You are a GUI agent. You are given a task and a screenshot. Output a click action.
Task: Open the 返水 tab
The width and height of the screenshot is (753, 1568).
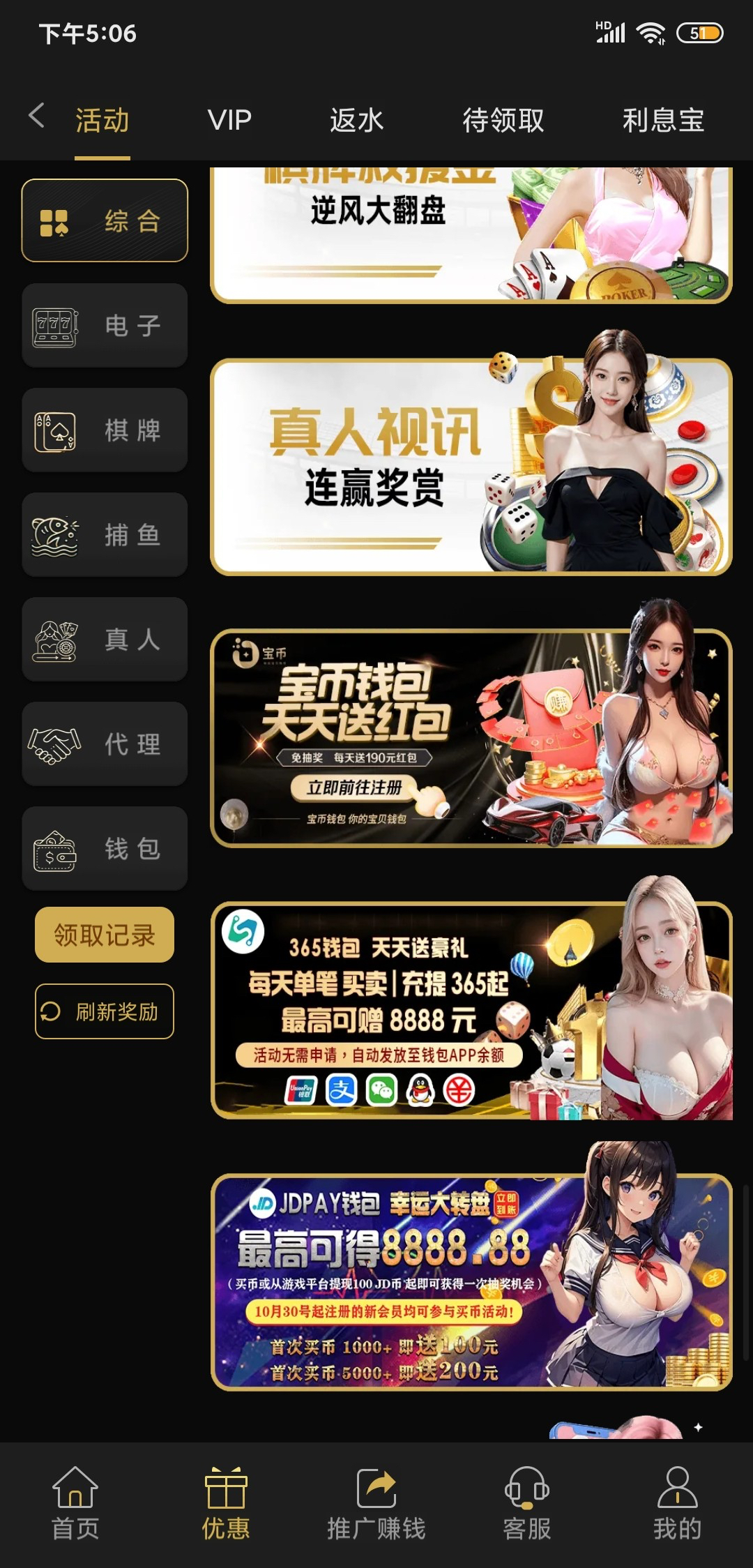click(356, 120)
